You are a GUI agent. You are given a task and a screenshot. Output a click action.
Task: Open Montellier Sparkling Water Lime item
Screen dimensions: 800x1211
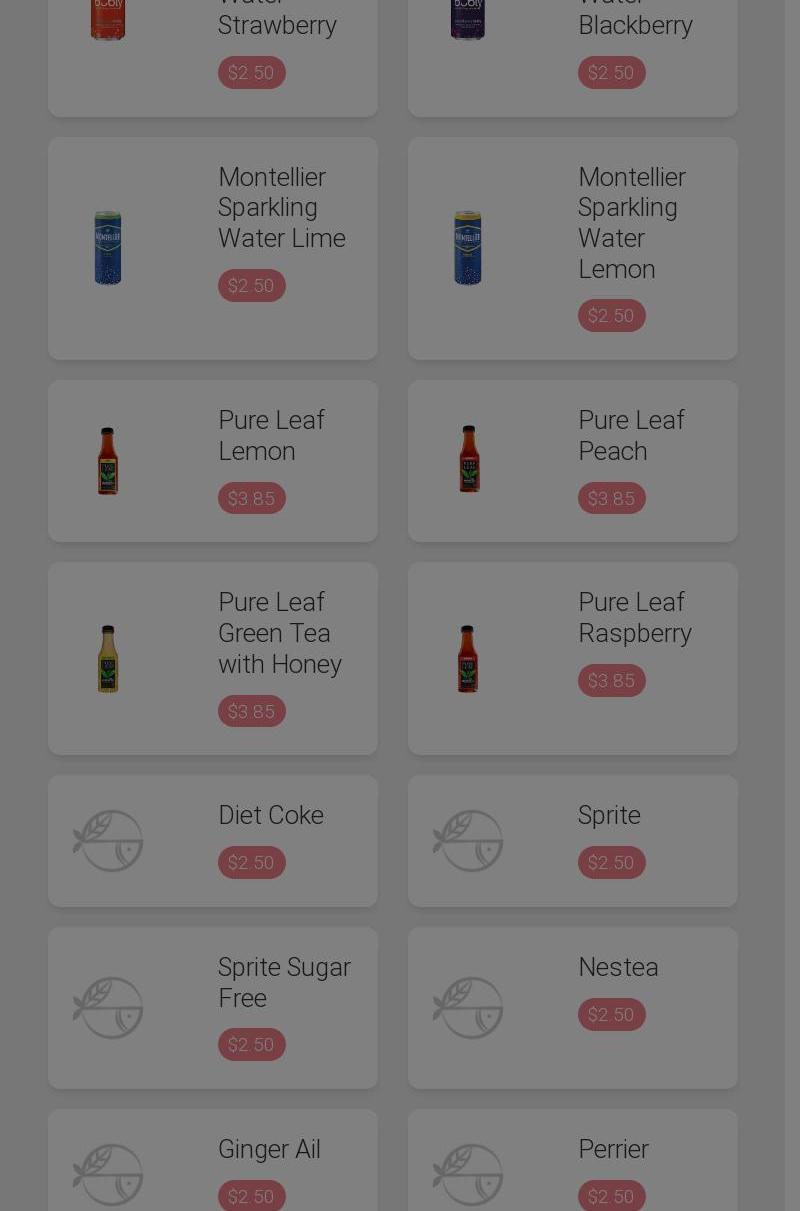click(213, 248)
